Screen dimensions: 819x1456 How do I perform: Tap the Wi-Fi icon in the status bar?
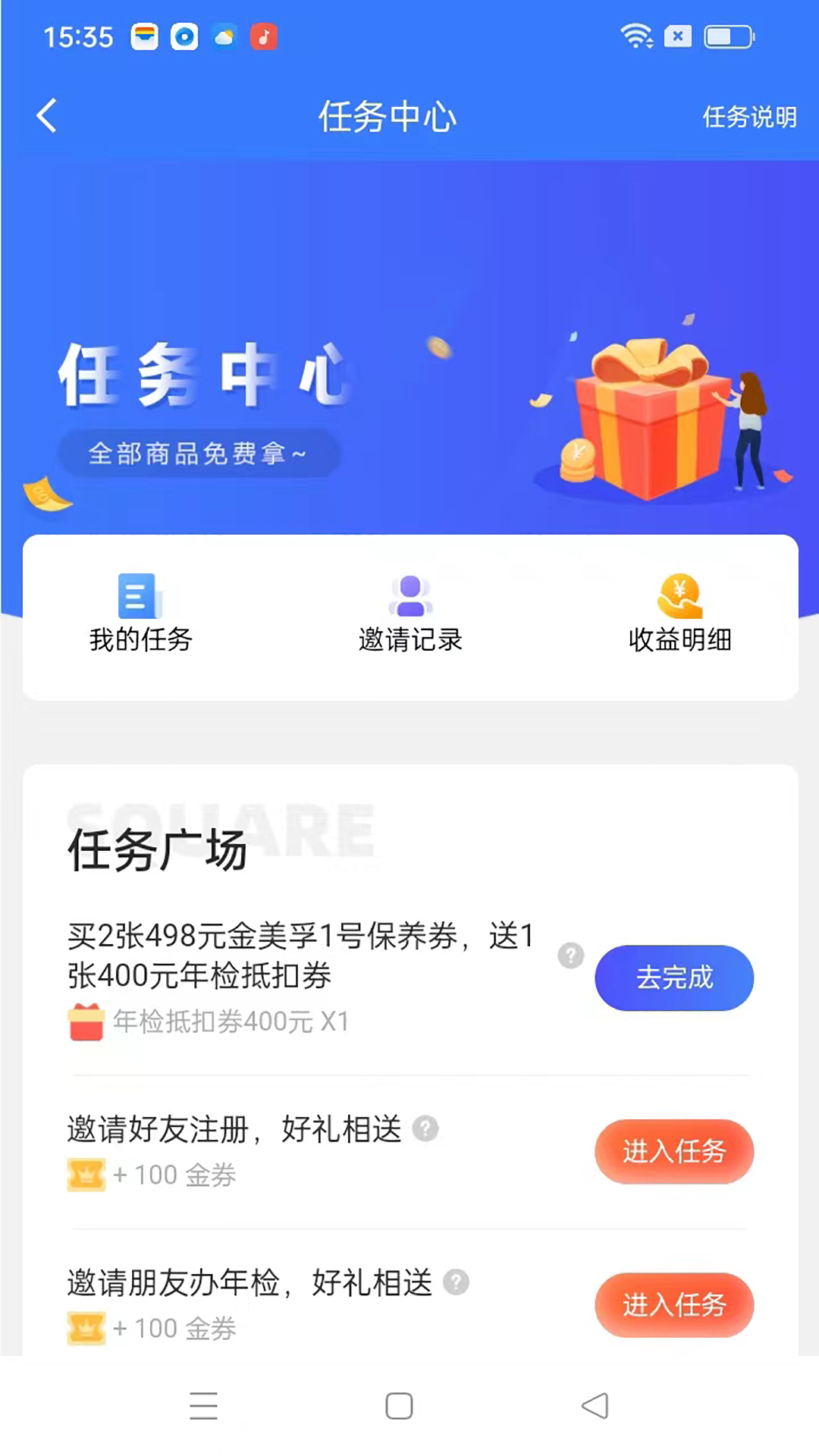point(636,36)
